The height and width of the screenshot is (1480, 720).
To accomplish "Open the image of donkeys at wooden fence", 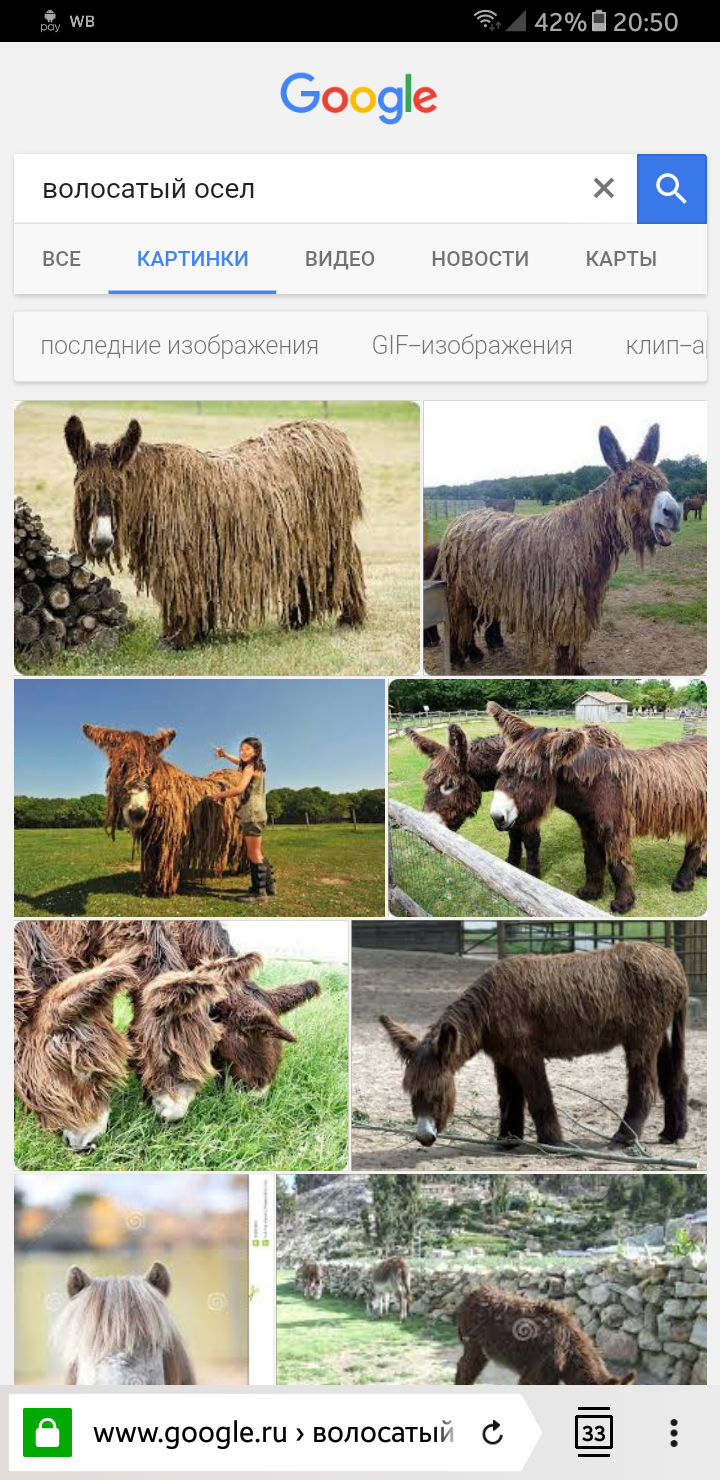I will 548,798.
